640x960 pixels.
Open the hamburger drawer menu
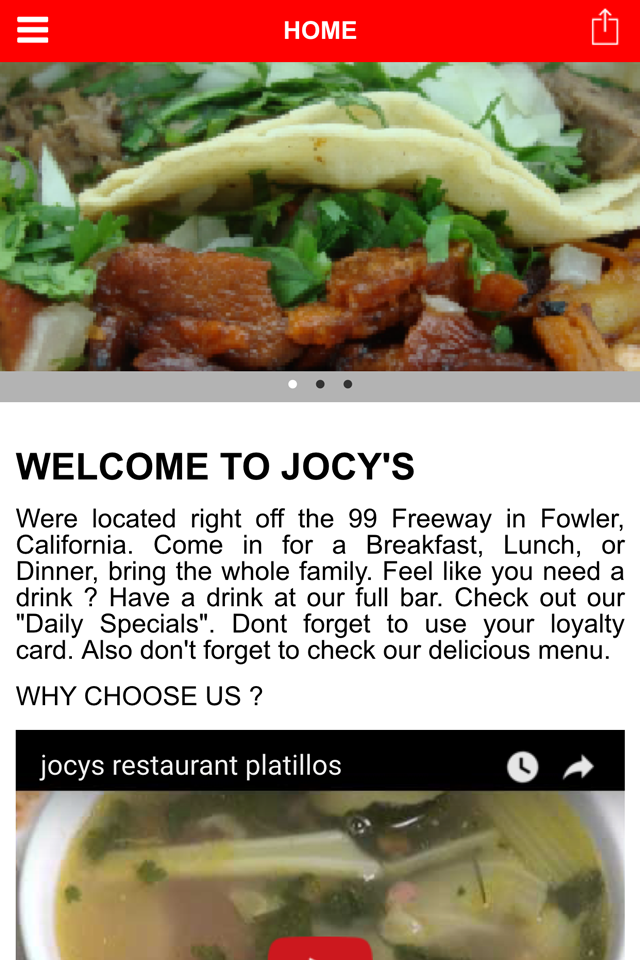click(32, 29)
